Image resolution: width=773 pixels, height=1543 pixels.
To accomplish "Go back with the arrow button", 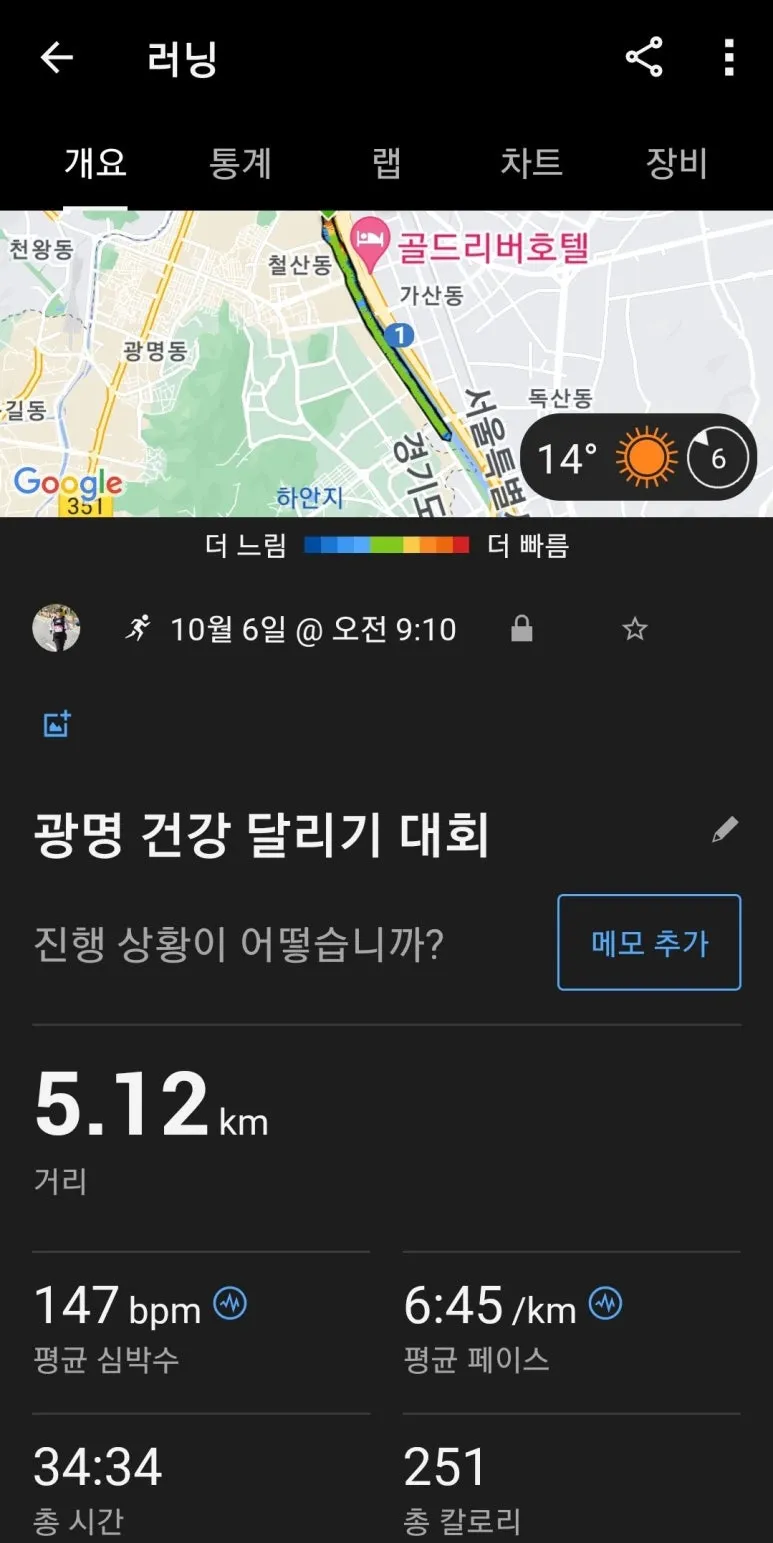I will (56, 57).
